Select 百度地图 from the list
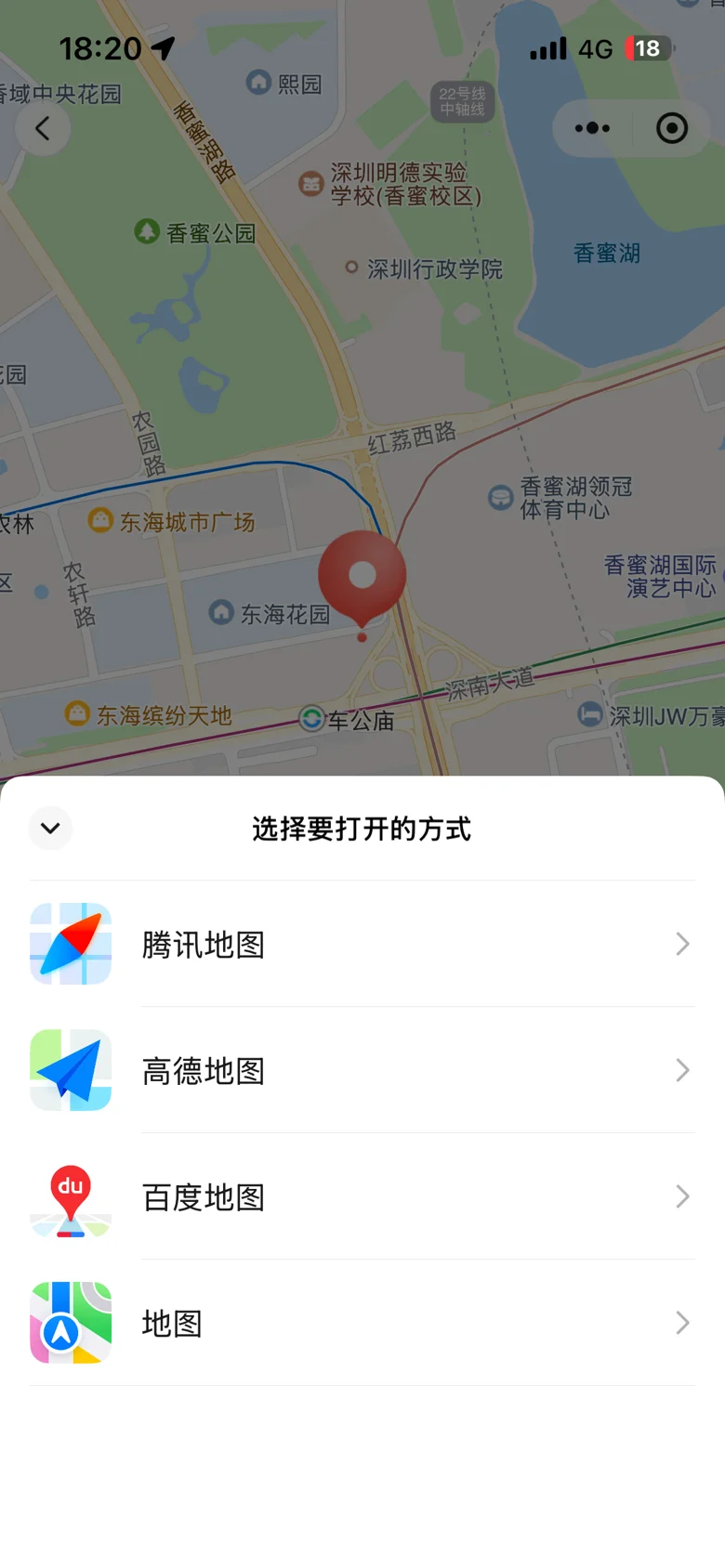 (x=362, y=1196)
